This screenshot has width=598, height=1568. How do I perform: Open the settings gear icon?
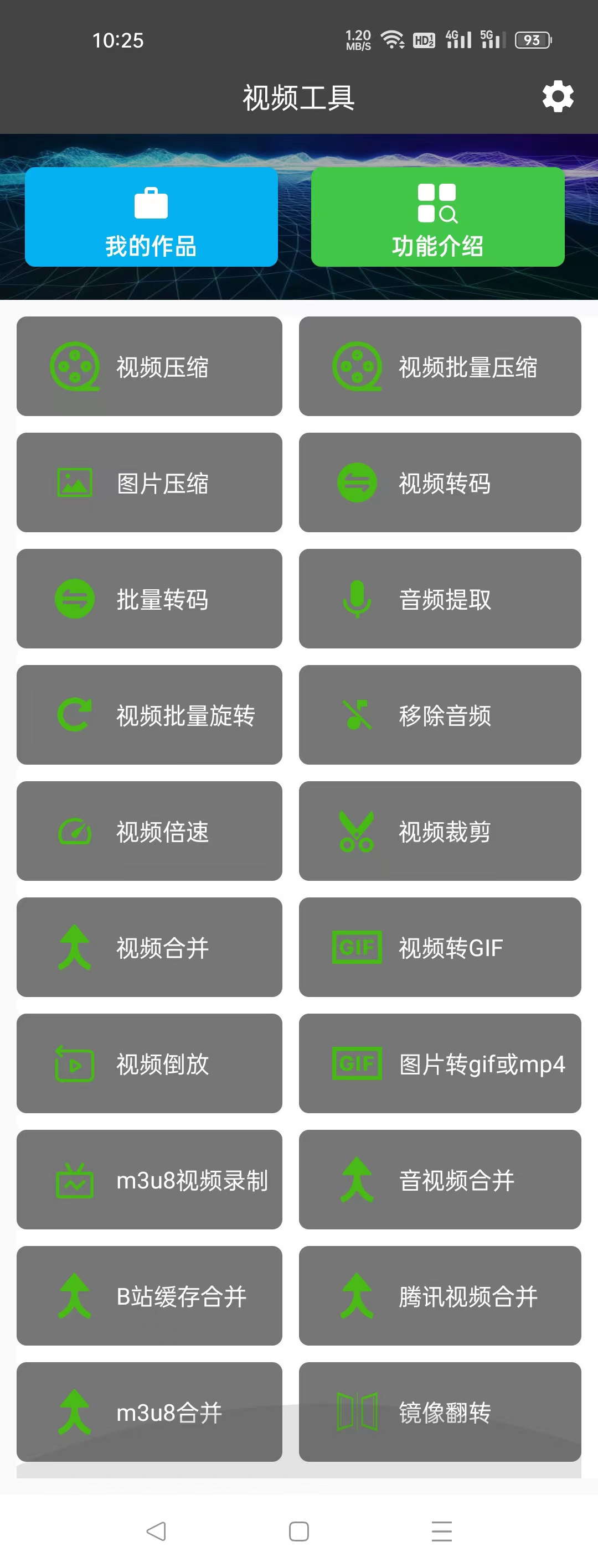point(558,97)
